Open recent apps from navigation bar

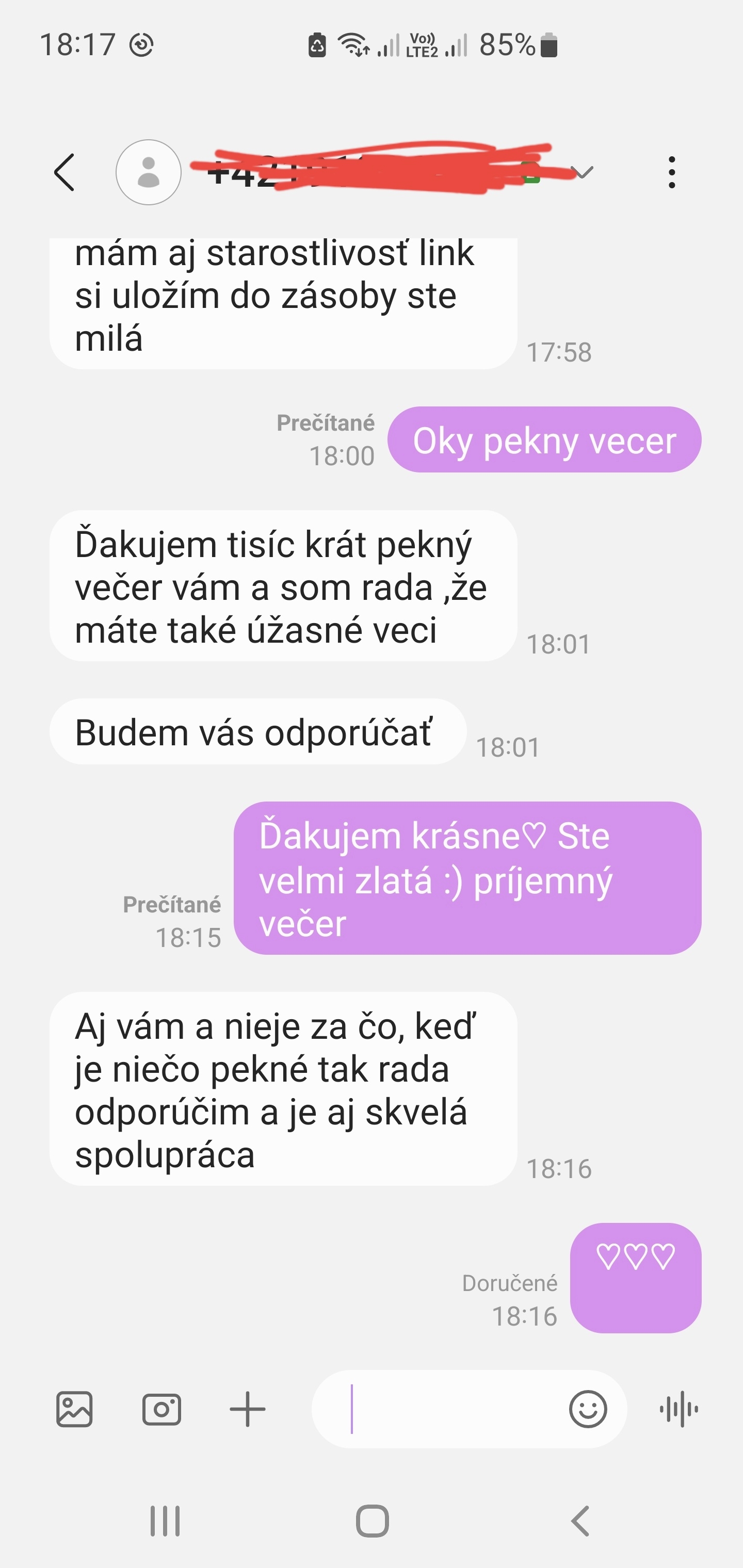point(165,1521)
